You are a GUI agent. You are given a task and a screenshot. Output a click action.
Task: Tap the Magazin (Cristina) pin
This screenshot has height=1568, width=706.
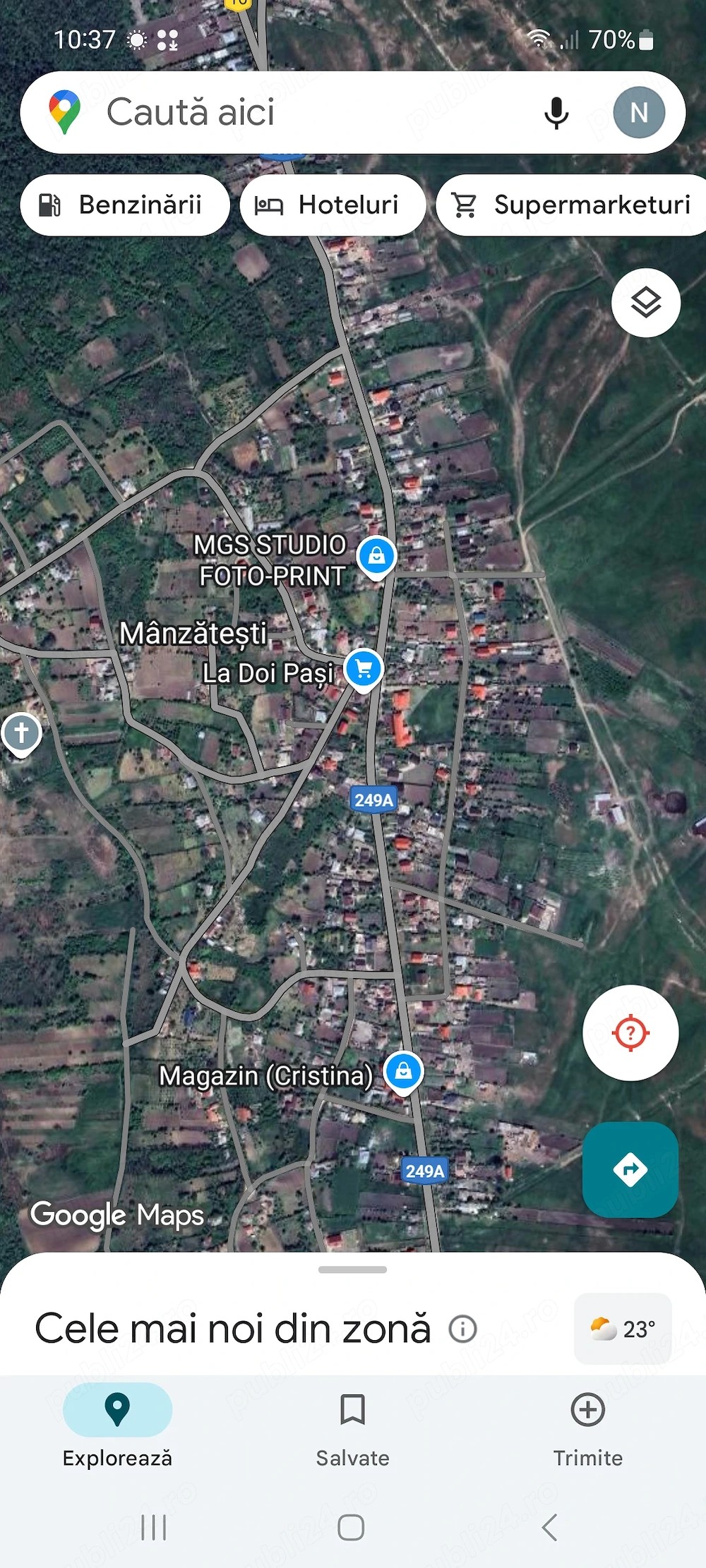(402, 1072)
